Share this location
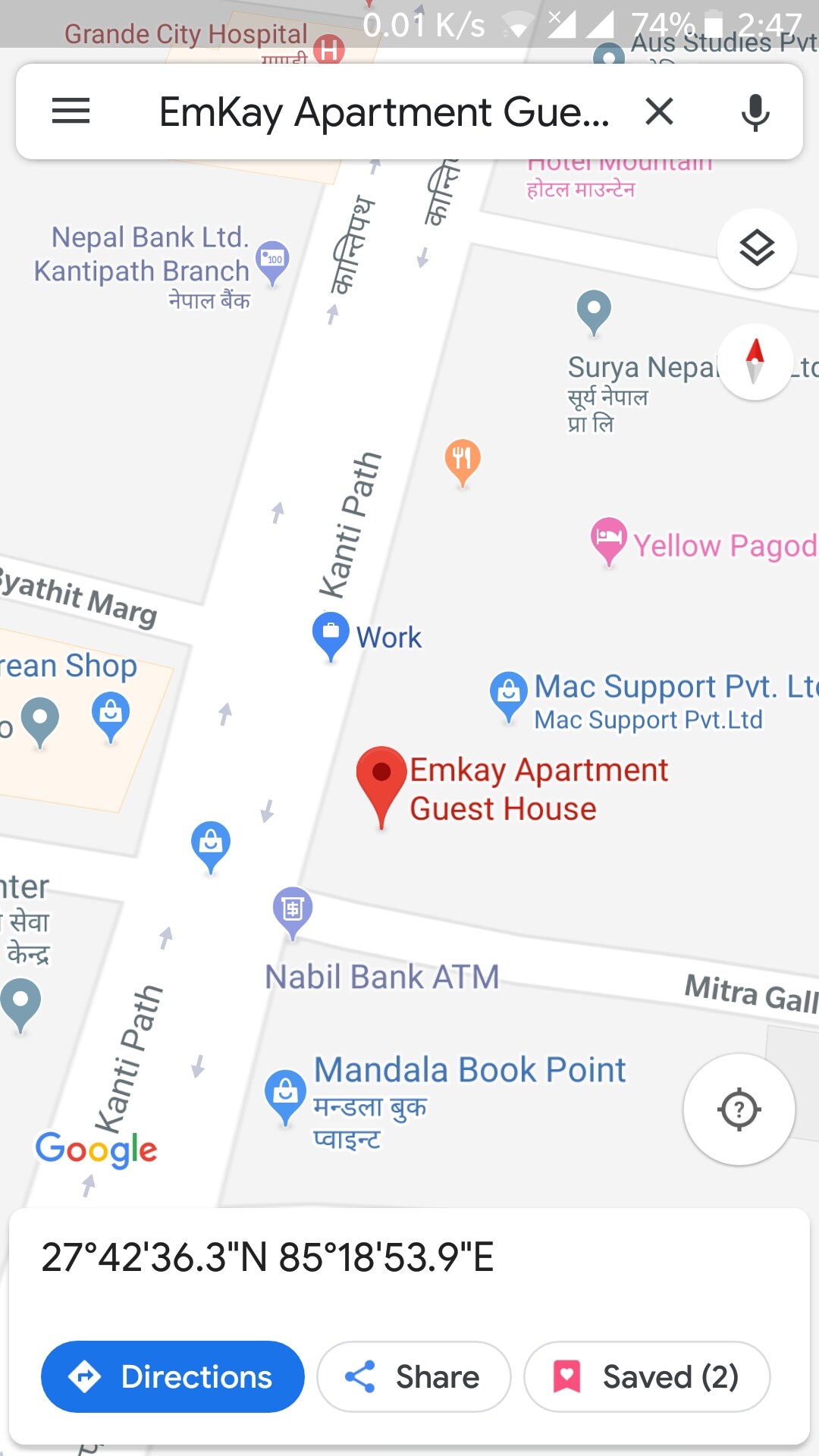The image size is (819, 1456). [x=413, y=1376]
